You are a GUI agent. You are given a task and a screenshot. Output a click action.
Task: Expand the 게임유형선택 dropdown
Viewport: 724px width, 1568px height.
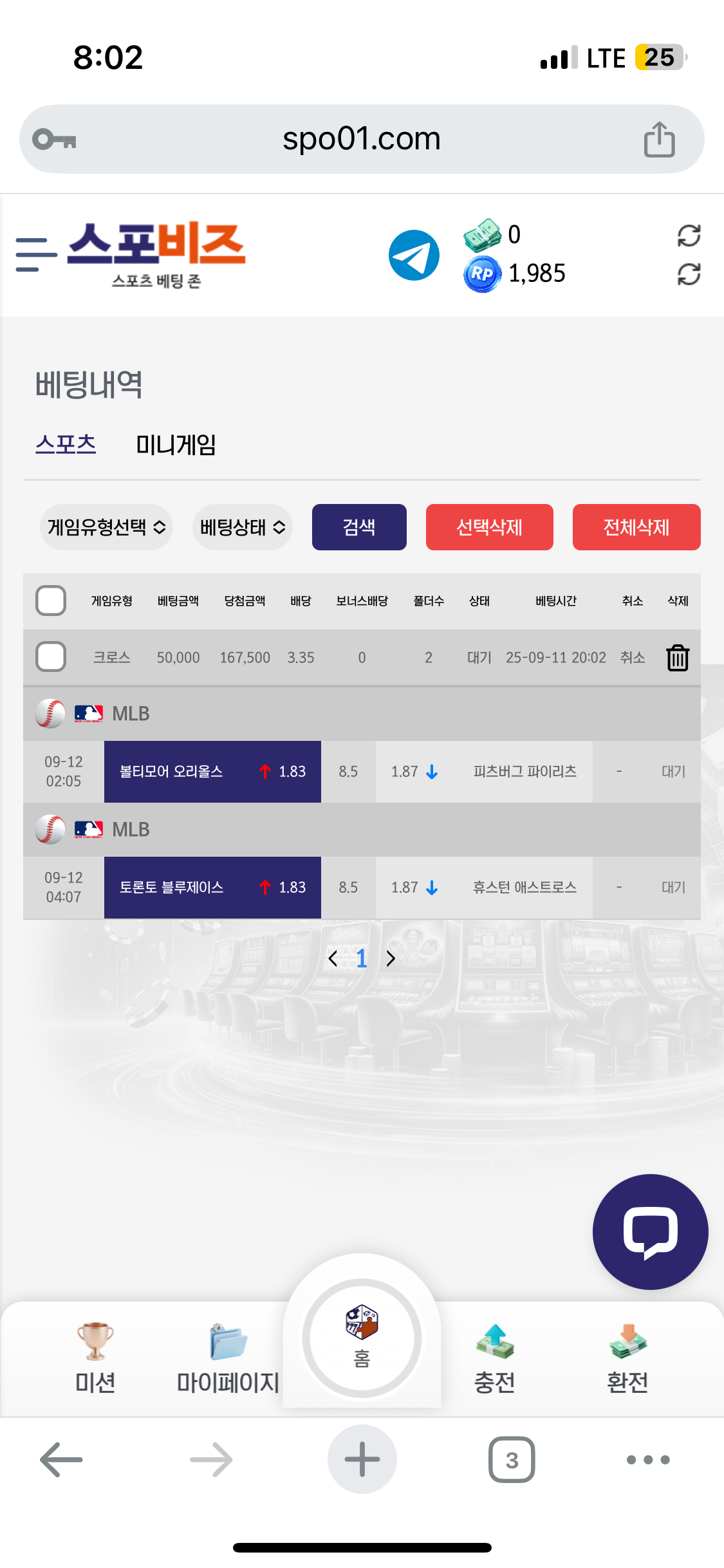pos(106,527)
